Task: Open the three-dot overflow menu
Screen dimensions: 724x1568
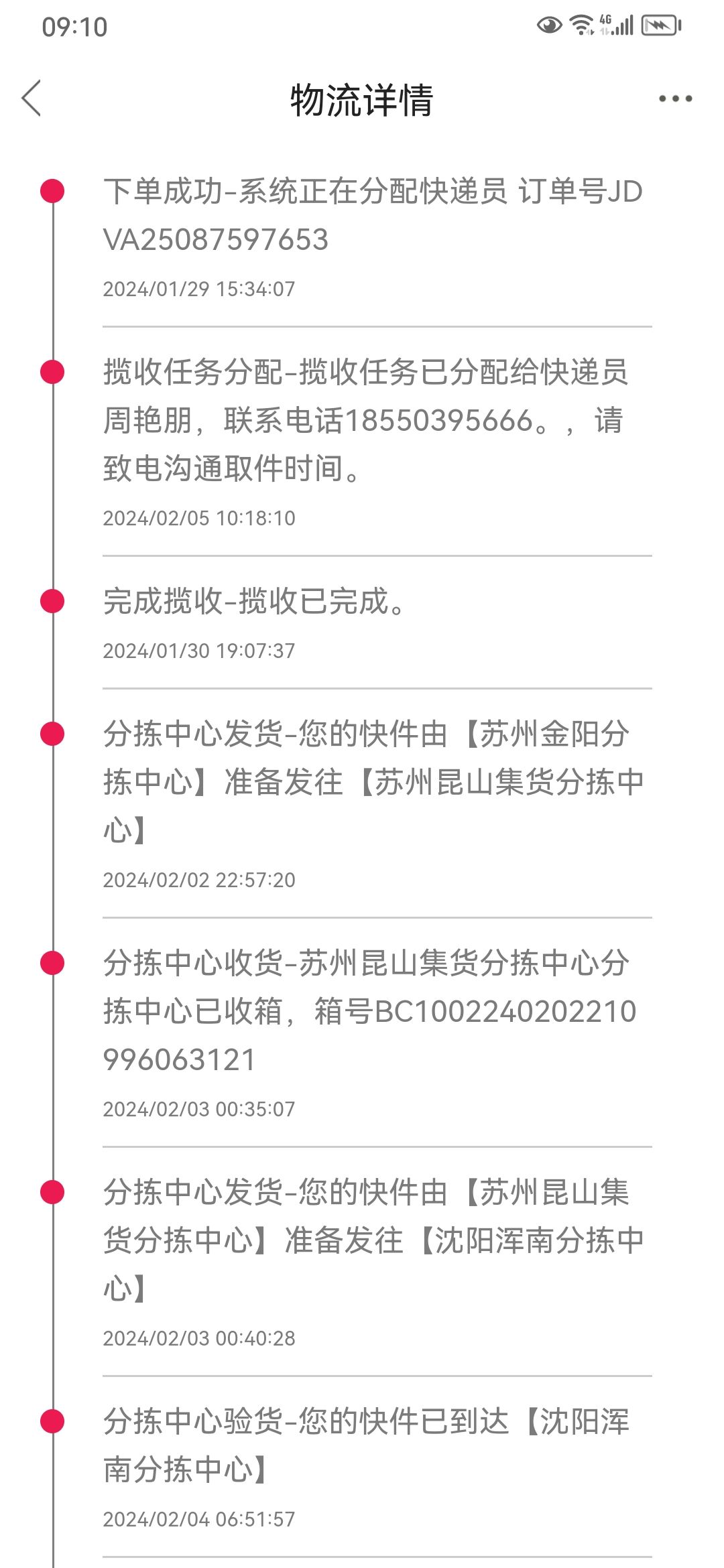Action: click(x=675, y=99)
